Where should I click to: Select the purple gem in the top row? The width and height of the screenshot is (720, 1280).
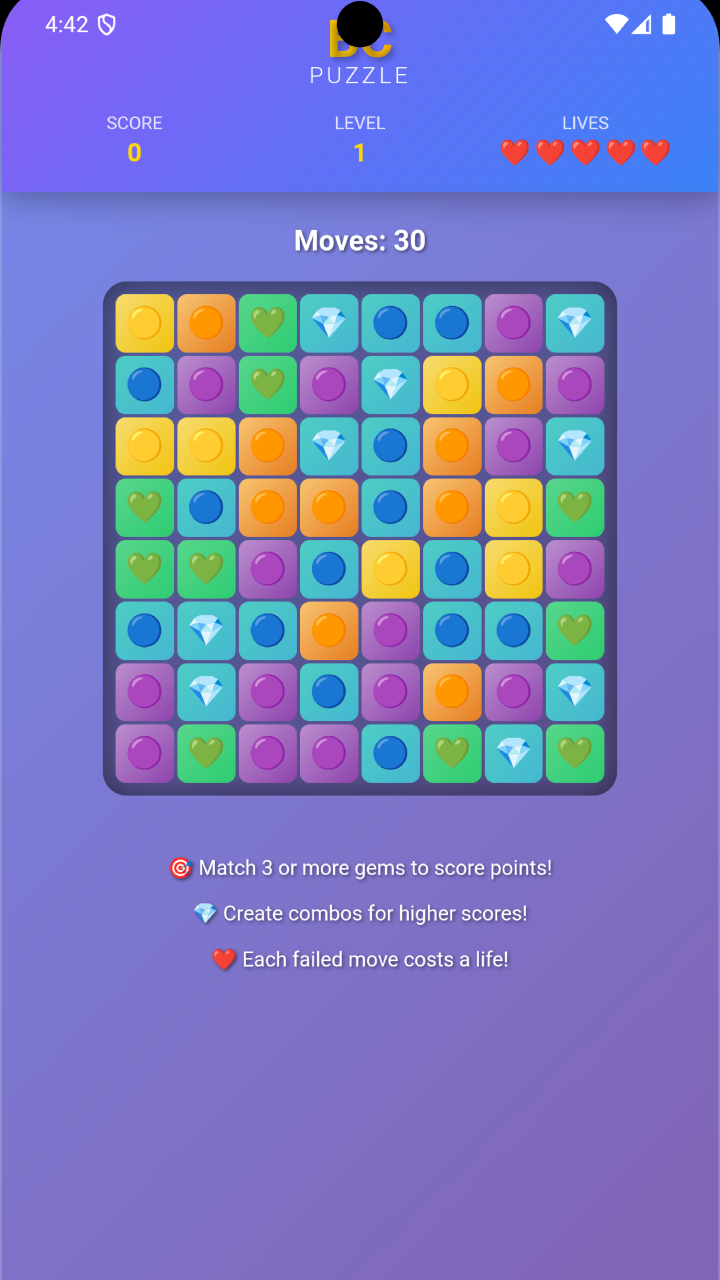pos(513,323)
